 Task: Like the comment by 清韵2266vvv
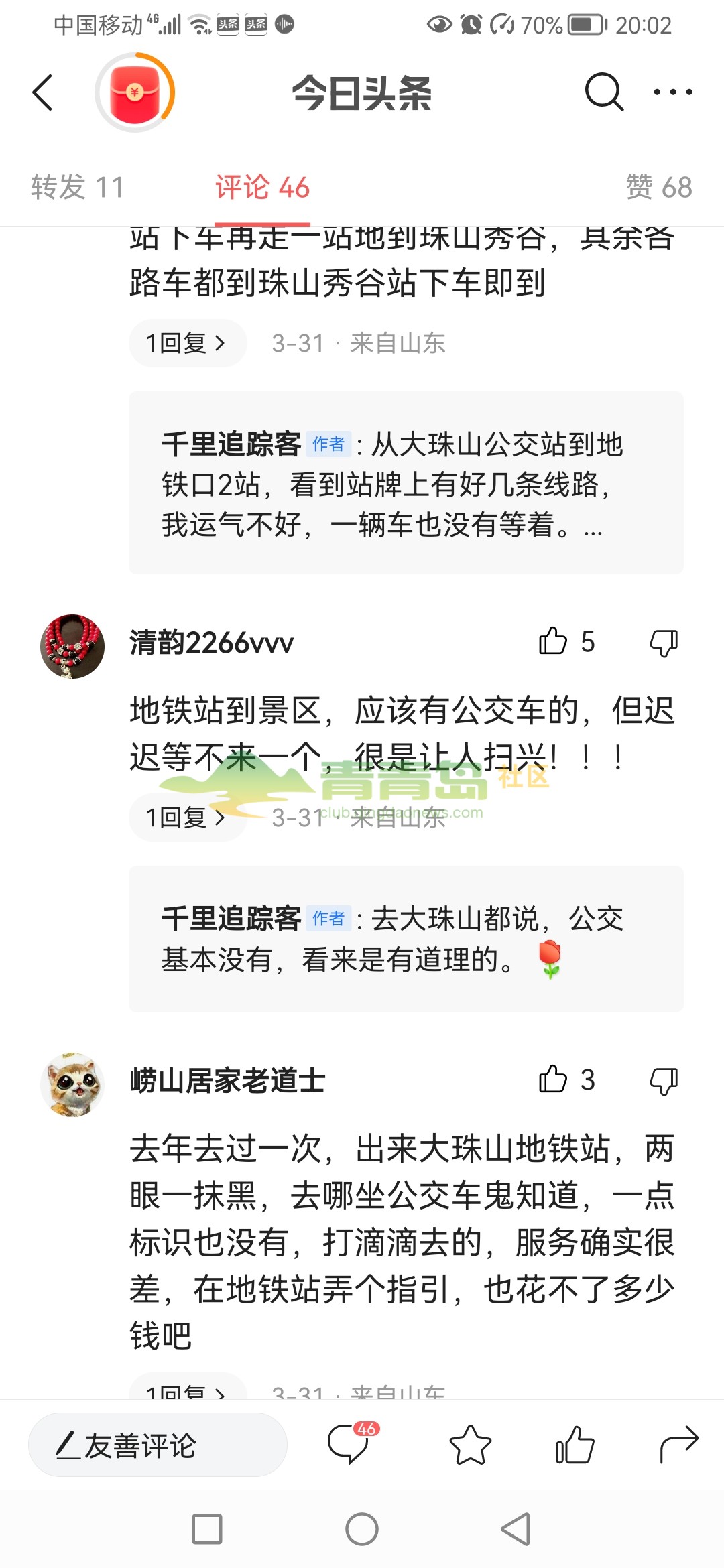pos(554,641)
